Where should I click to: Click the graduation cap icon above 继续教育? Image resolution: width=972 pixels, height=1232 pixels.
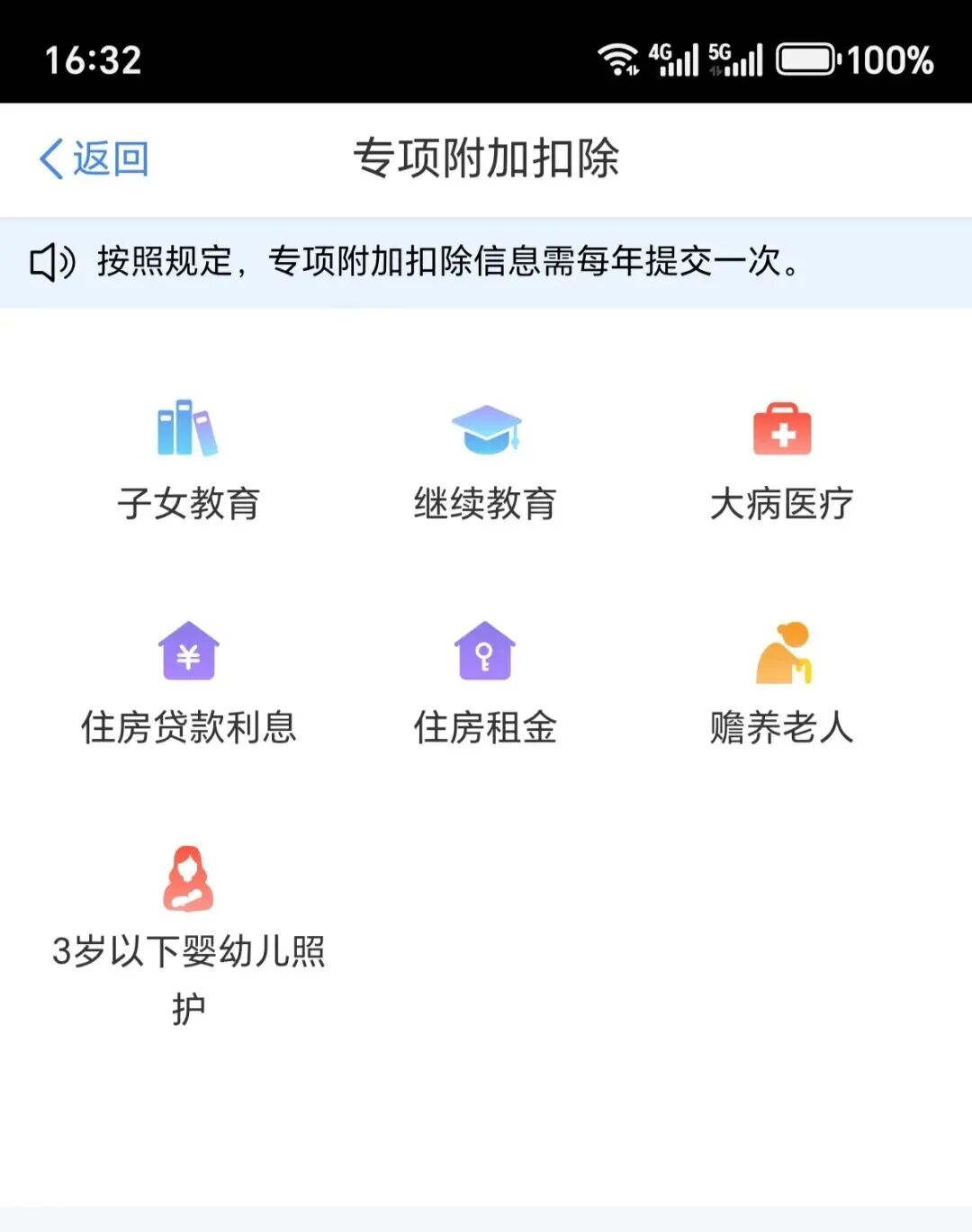487,429
